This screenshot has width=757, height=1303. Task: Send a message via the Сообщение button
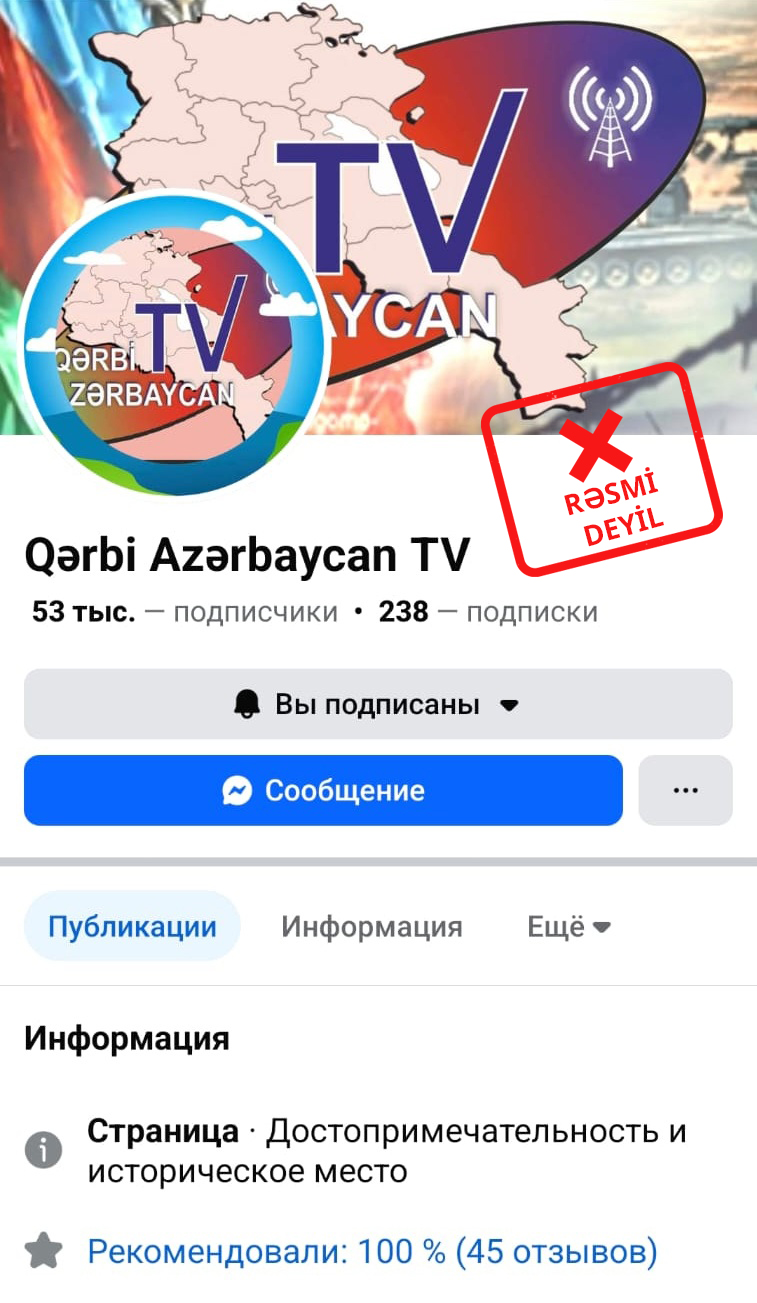(323, 790)
